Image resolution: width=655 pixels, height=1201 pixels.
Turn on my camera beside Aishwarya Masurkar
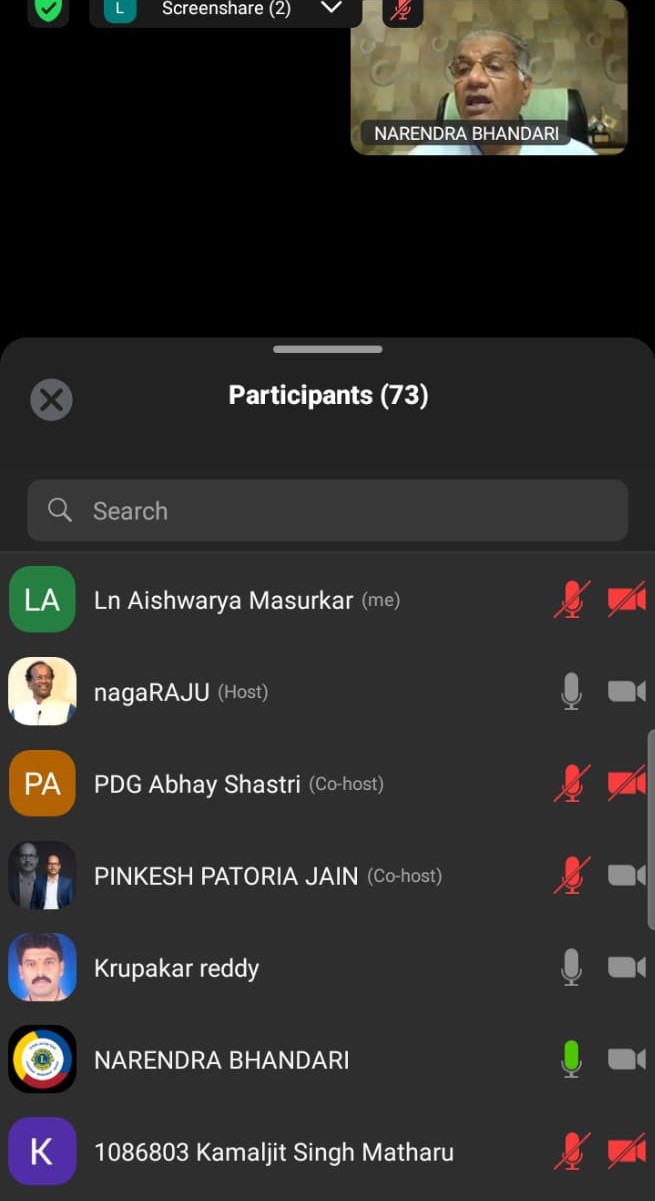[627, 600]
